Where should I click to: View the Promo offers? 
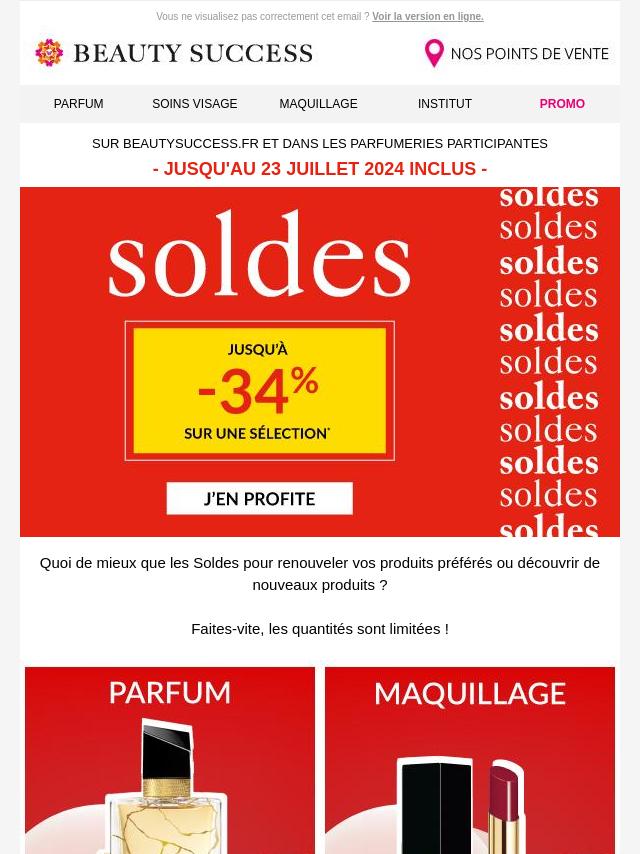562,104
